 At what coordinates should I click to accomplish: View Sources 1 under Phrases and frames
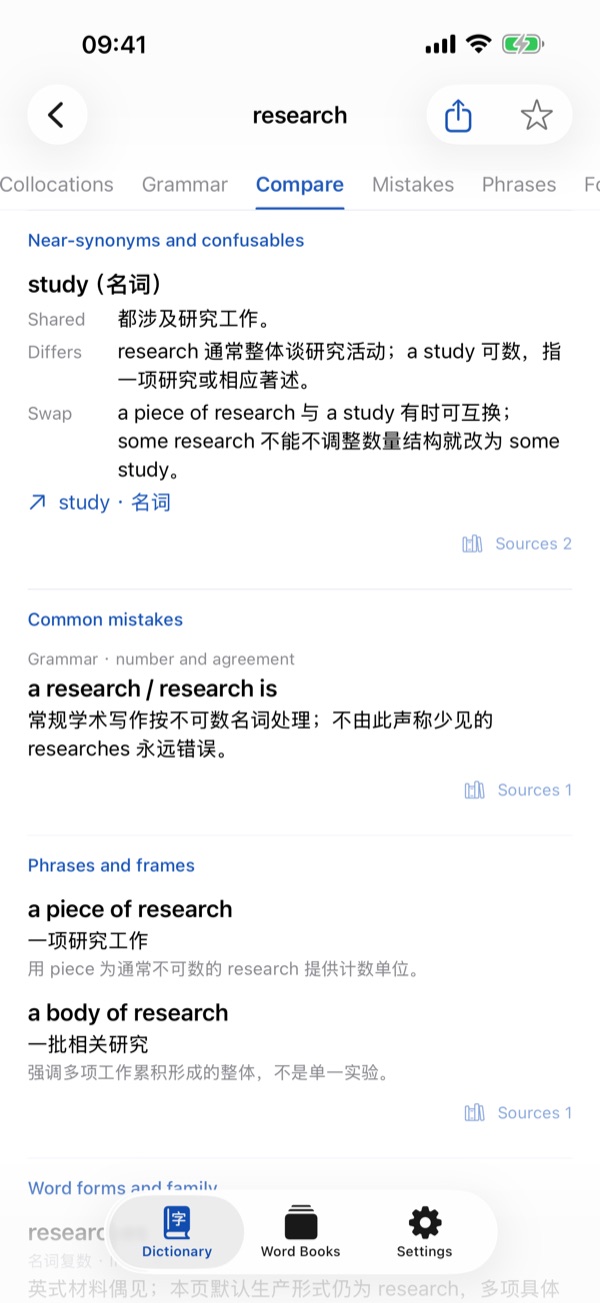click(518, 1113)
